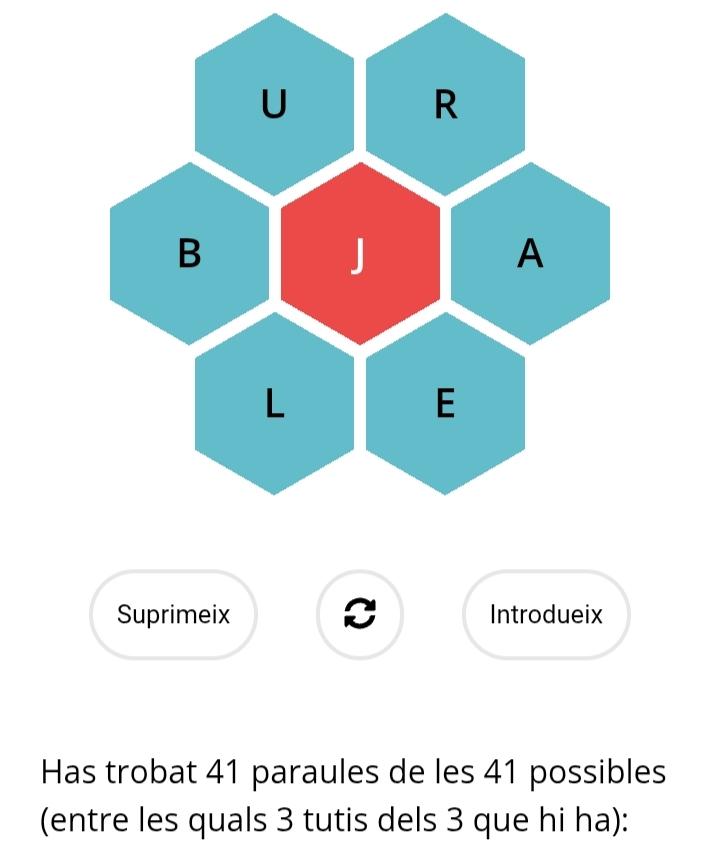Enter letter L from the honeycomb

pos(274,403)
